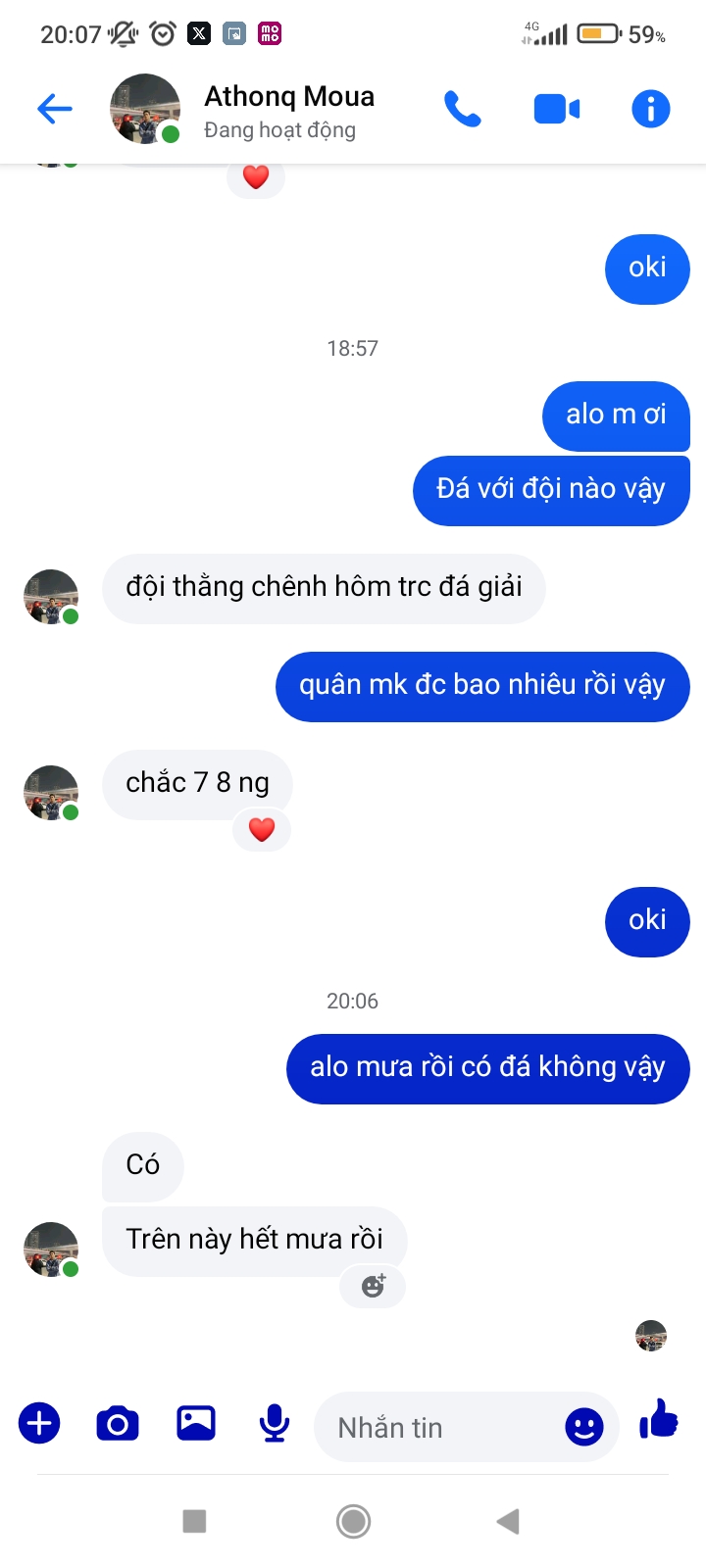
Task: View heart reaction on 'chắc 7 8 ng'
Action: click(262, 830)
